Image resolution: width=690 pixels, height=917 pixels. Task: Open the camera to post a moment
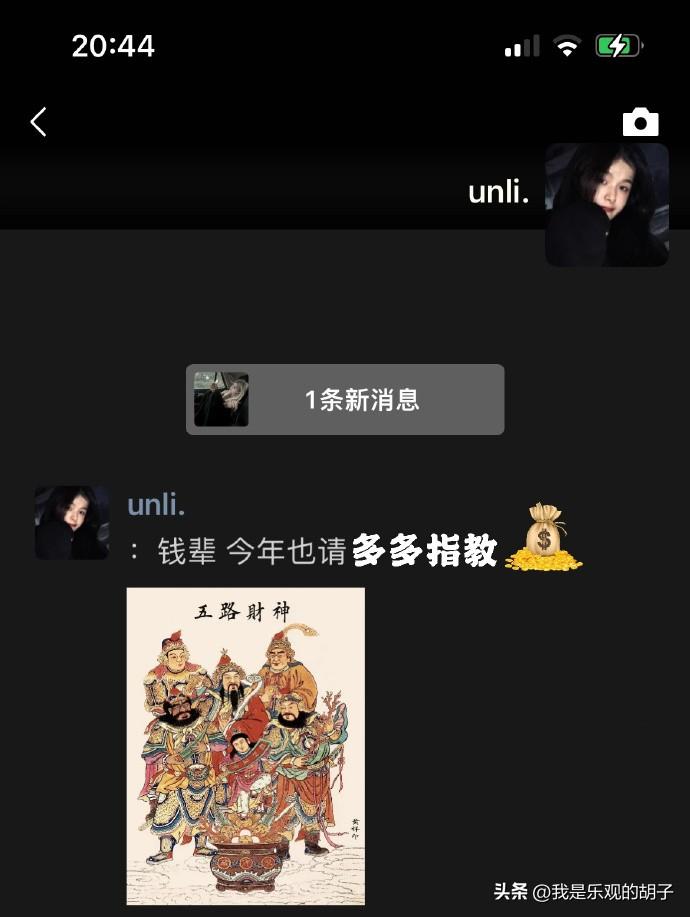point(640,122)
